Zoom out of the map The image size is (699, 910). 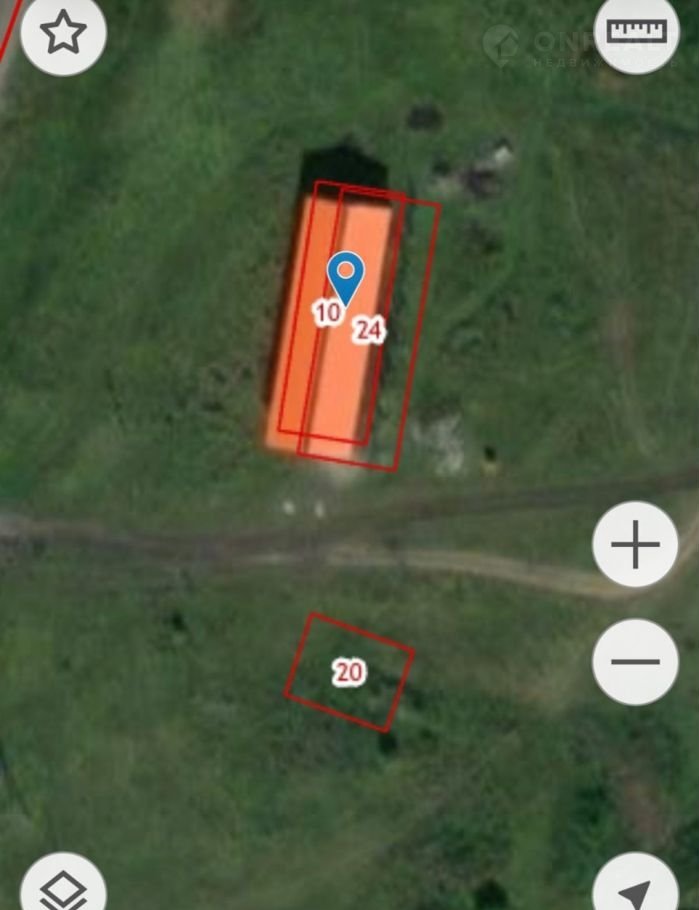(x=635, y=661)
